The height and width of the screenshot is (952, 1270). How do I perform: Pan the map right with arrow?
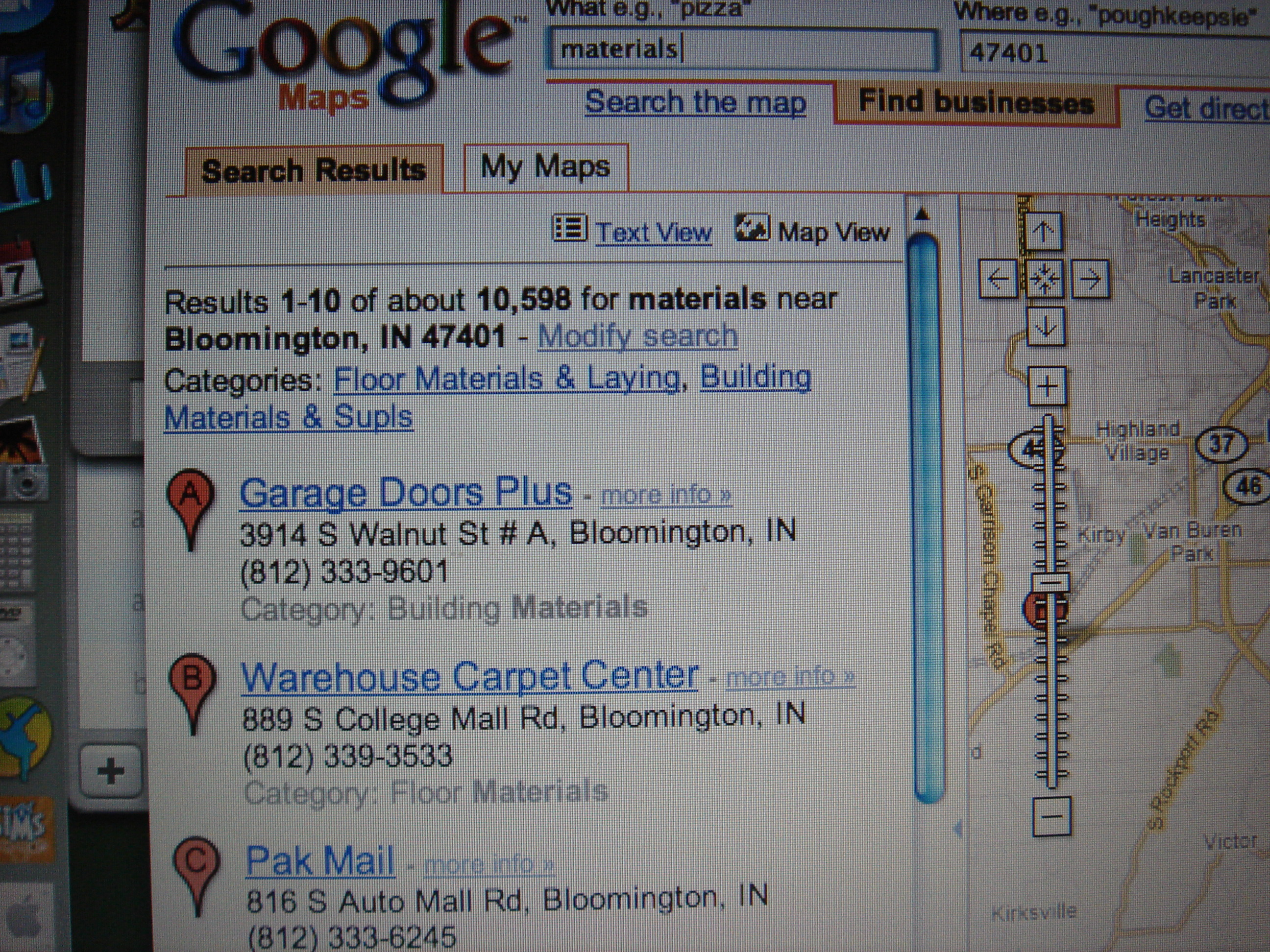tap(1090, 280)
